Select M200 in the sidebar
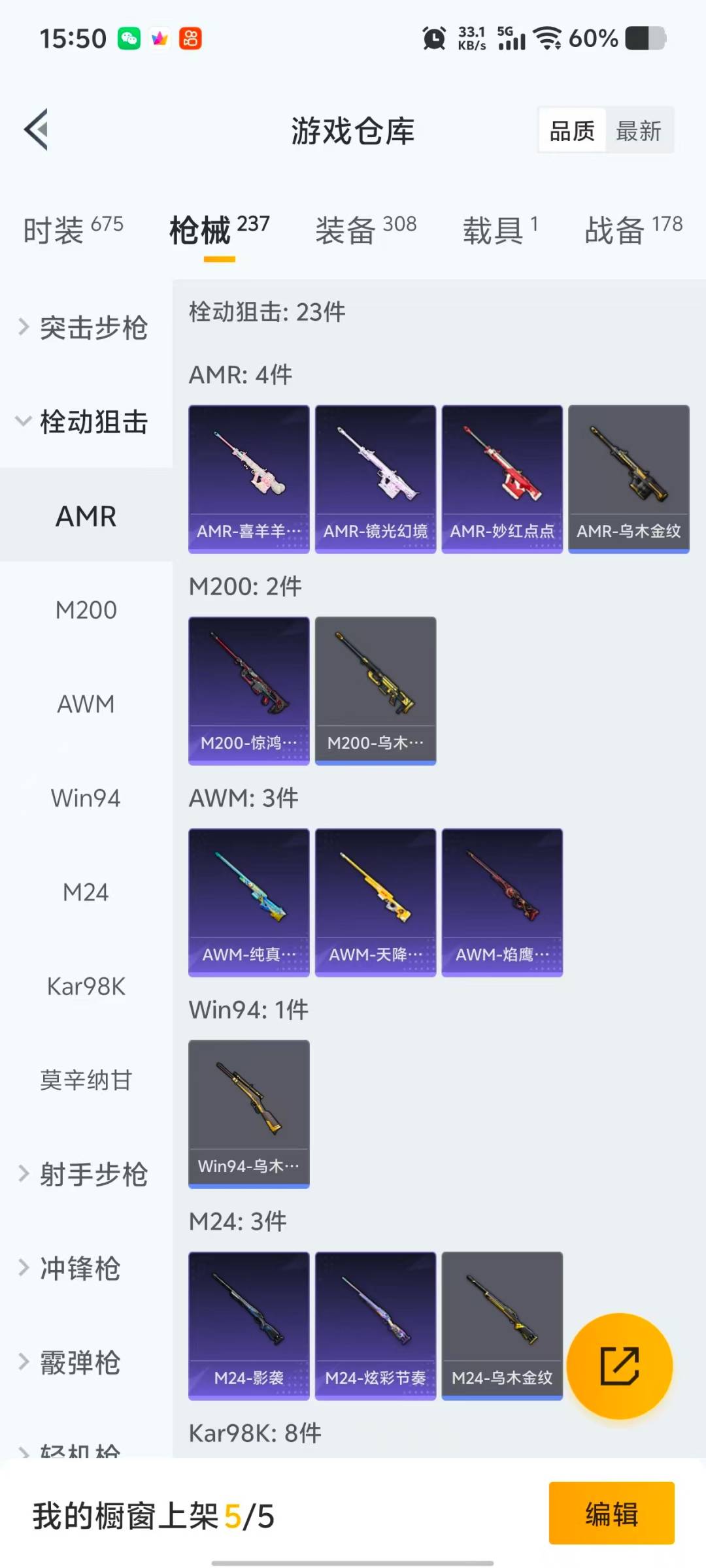Image resolution: width=706 pixels, height=1568 pixels. pos(86,610)
